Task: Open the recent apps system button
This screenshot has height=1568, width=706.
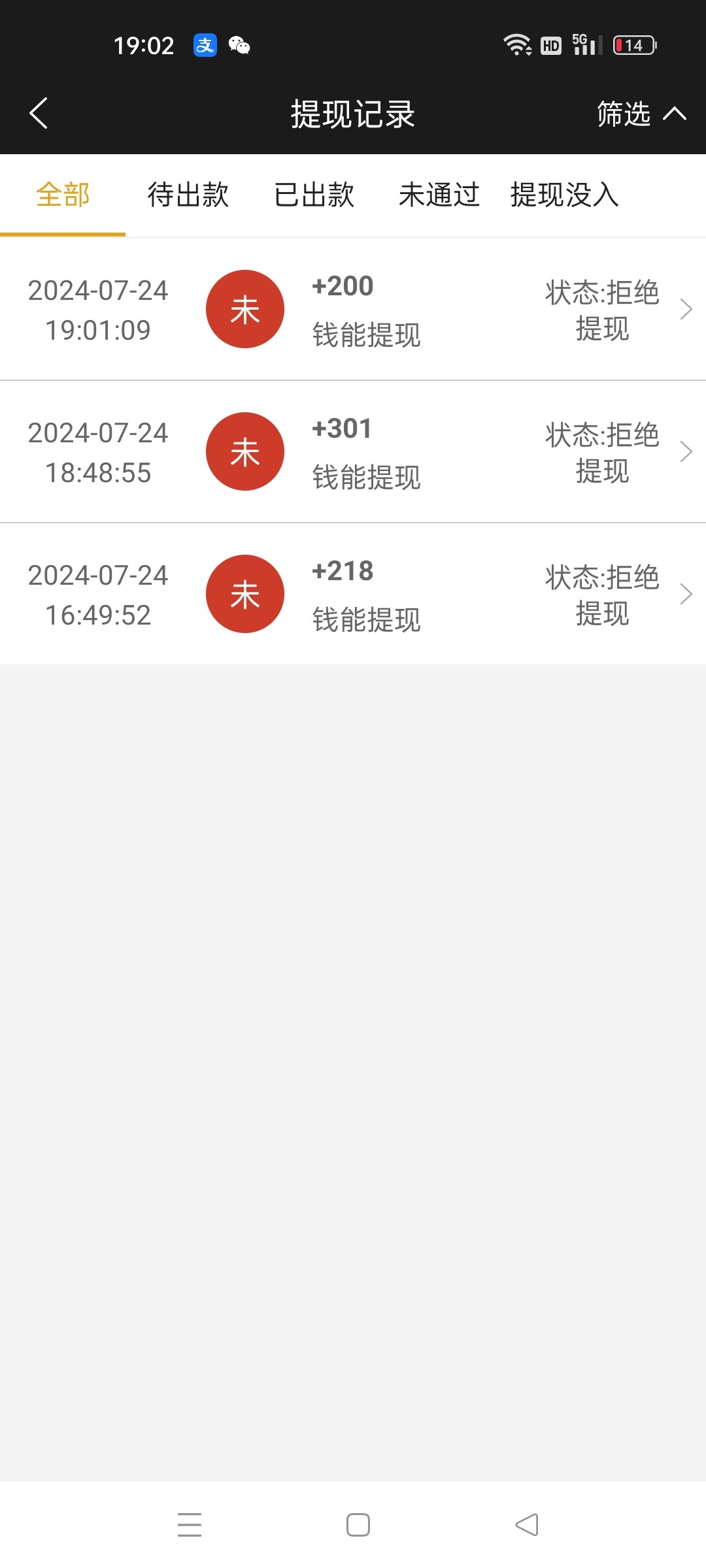Action: tap(190, 1525)
